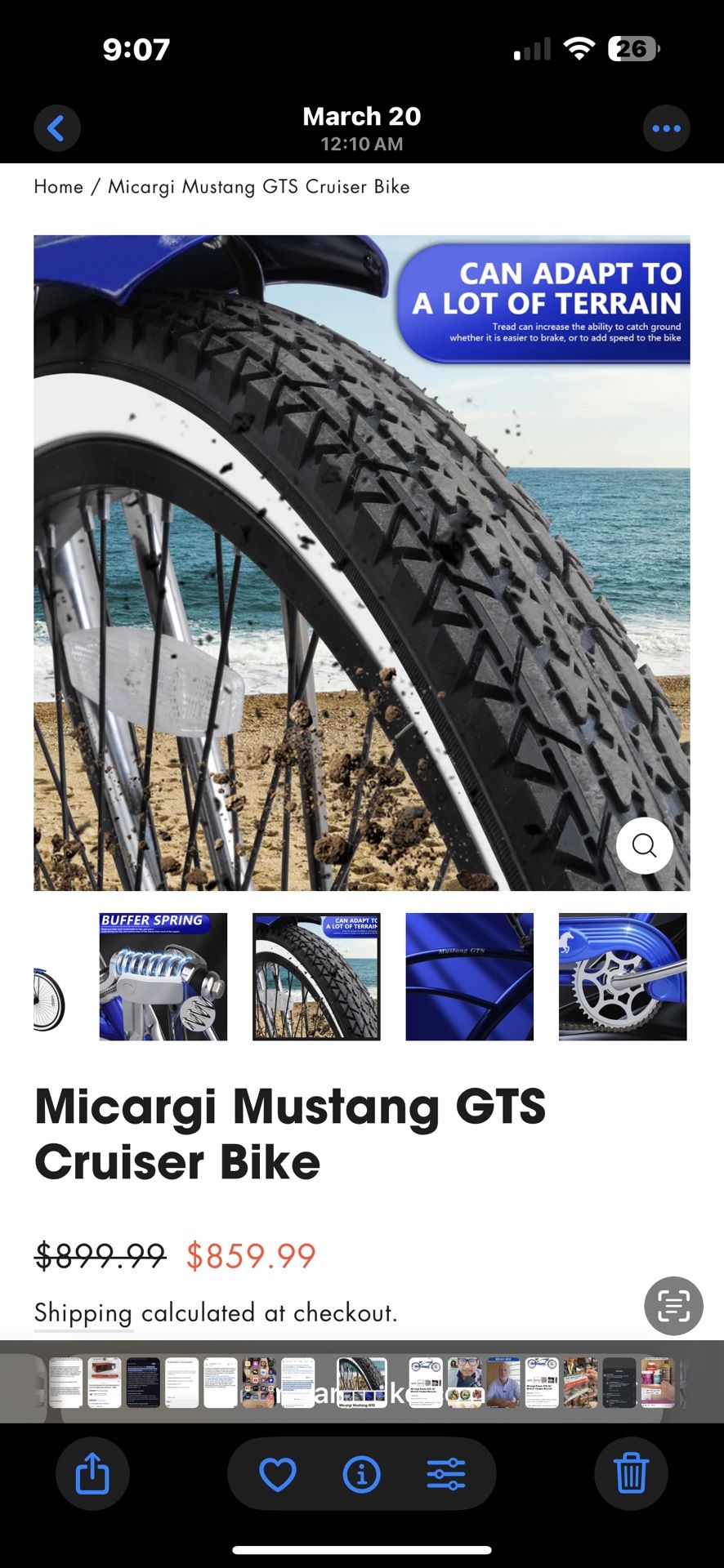Go back to the photo library

coord(56,128)
